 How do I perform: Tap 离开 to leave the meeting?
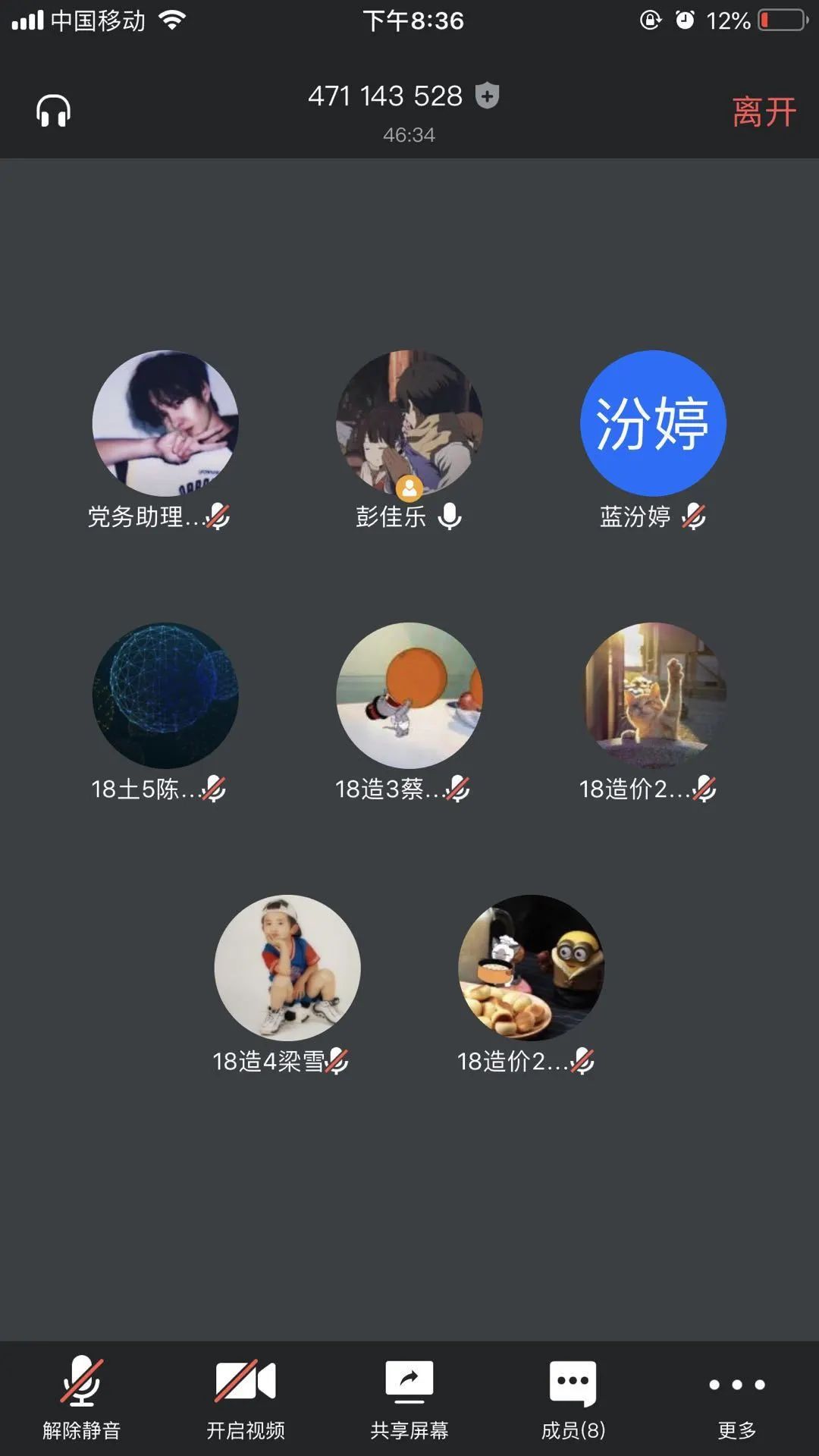pyautogui.click(x=764, y=112)
